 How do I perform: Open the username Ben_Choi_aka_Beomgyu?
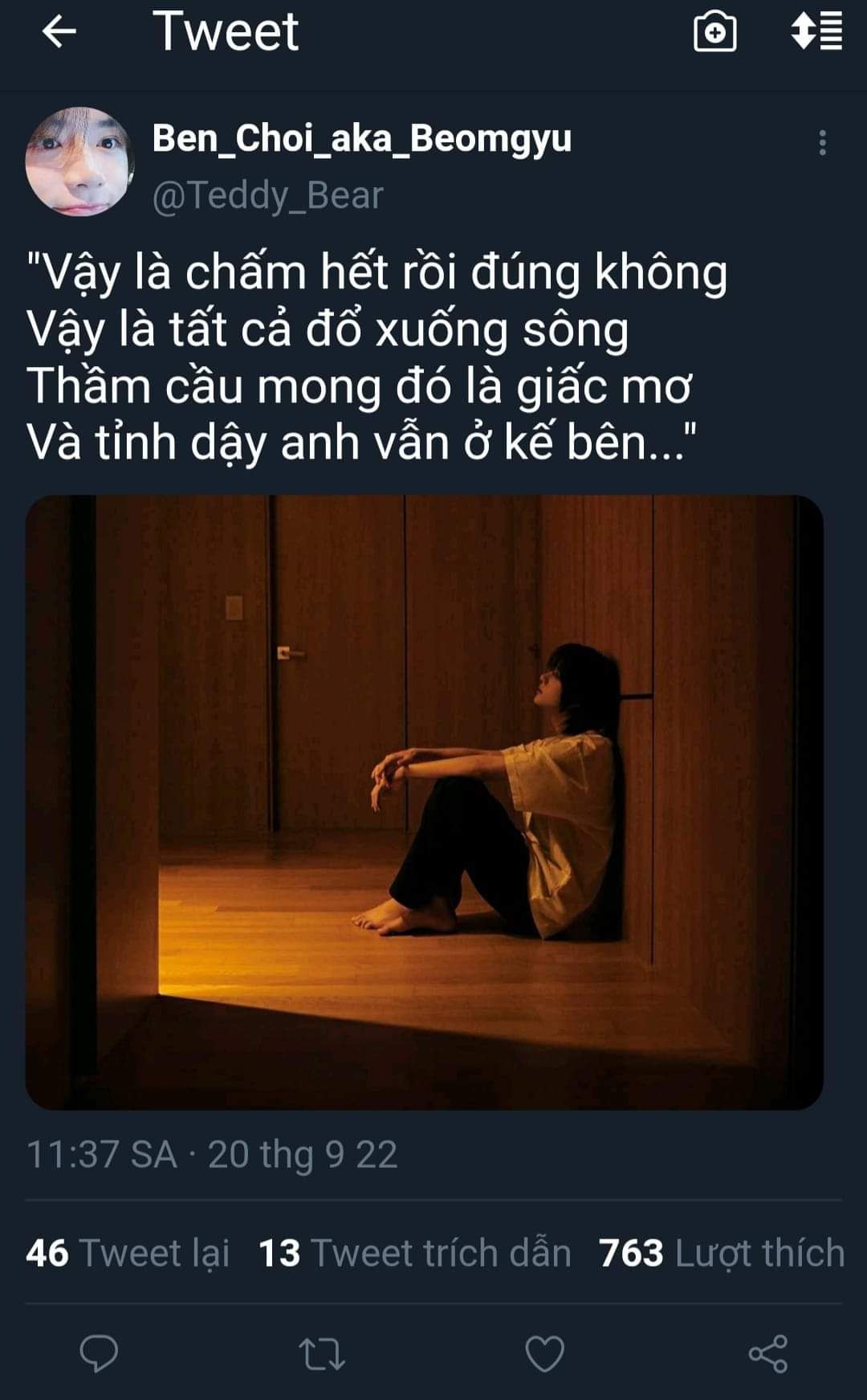point(361,138)
